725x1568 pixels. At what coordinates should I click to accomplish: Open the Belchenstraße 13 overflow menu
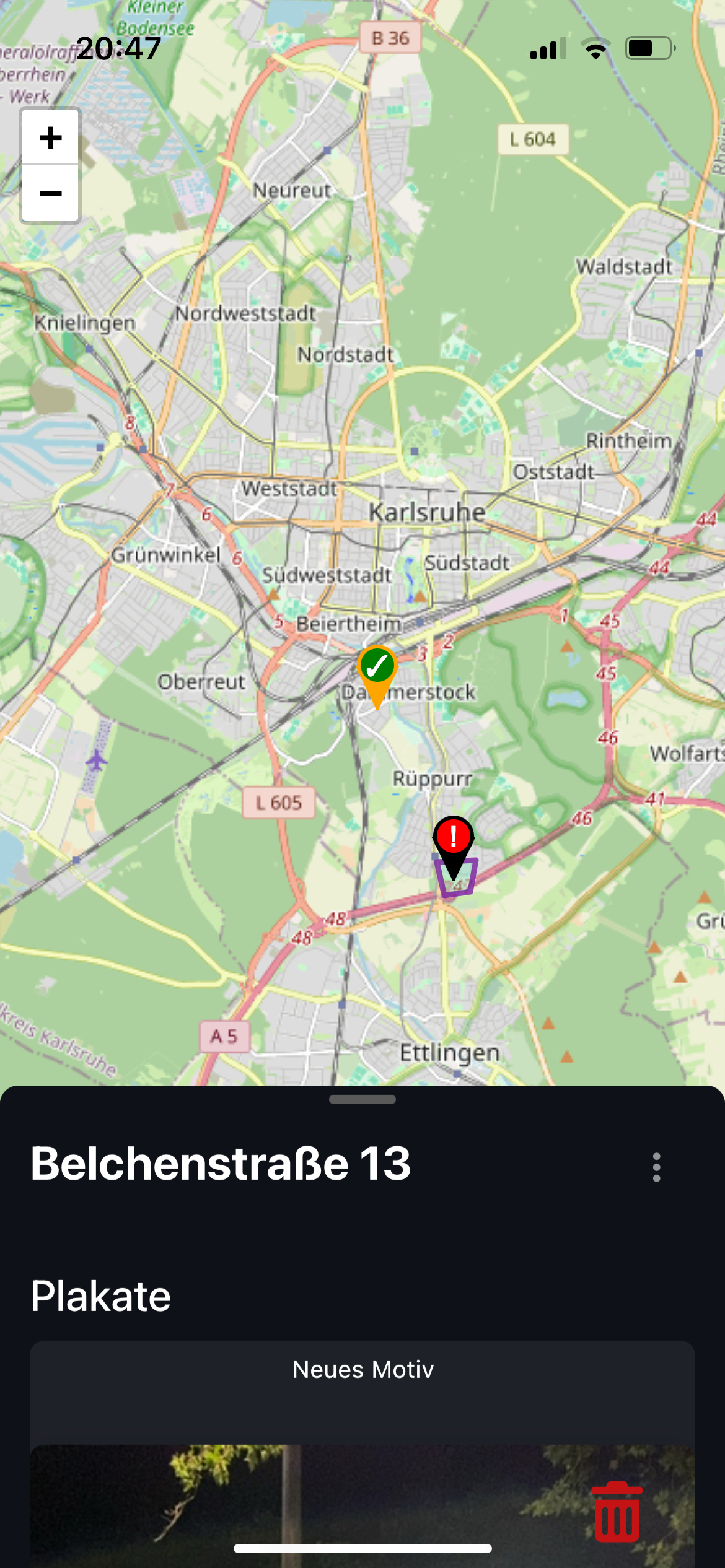pyautogui.click(x=656, y=1167)
